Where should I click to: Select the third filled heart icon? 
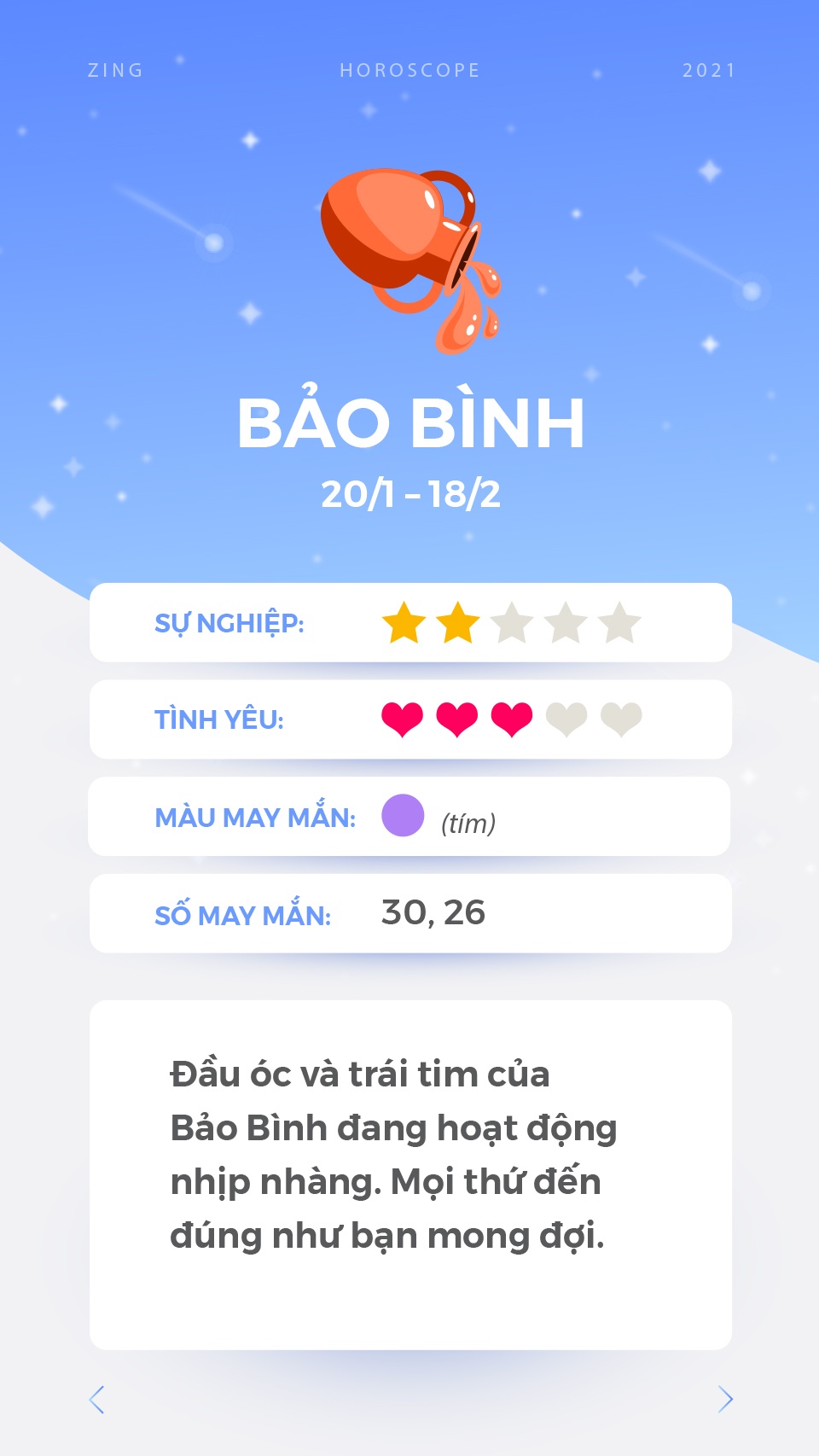(511, 719)
